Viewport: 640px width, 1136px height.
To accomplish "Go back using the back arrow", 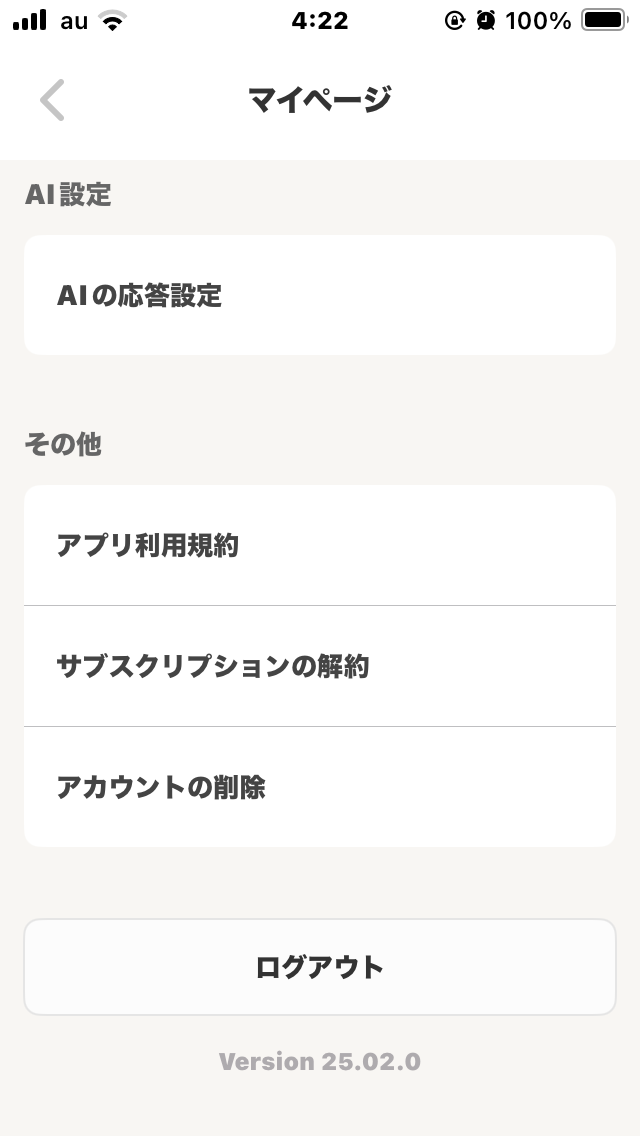I will (52, 100).
